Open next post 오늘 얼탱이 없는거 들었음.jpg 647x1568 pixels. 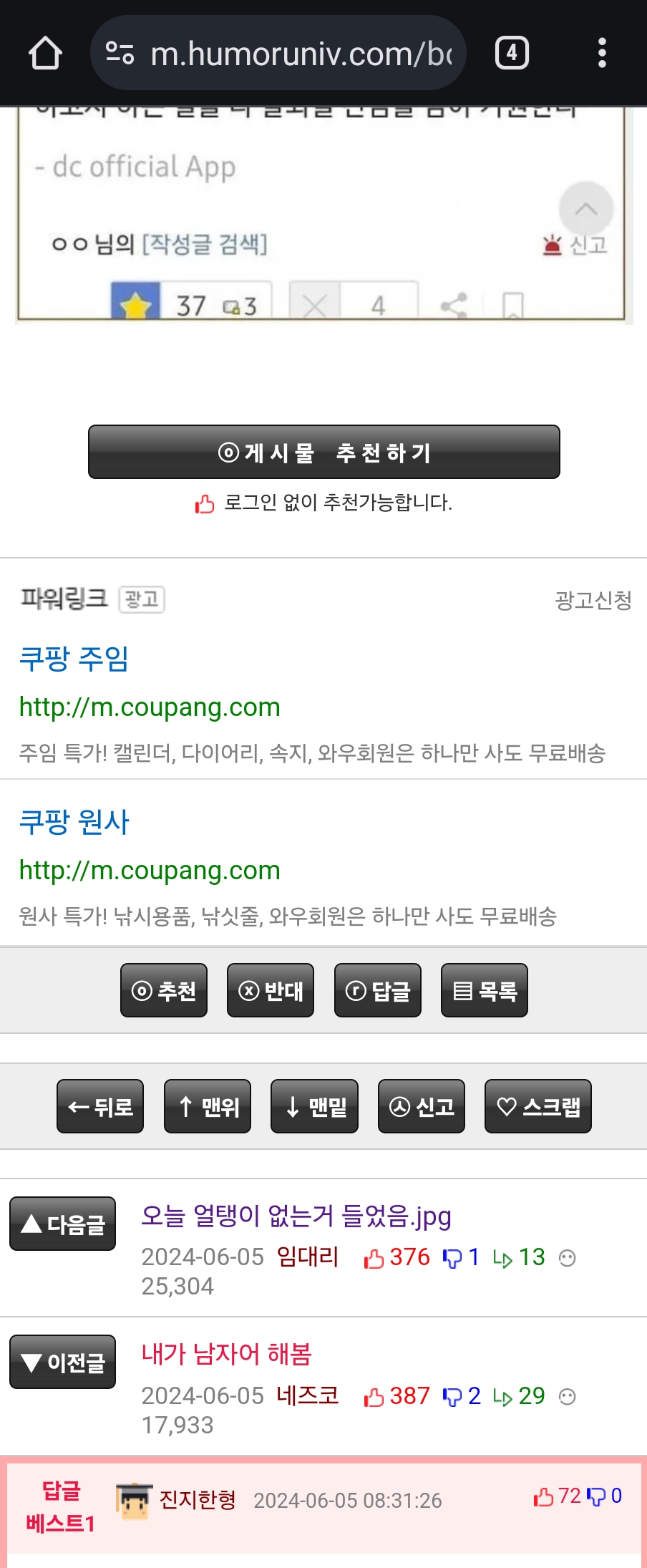click(x=296, y=1216)
